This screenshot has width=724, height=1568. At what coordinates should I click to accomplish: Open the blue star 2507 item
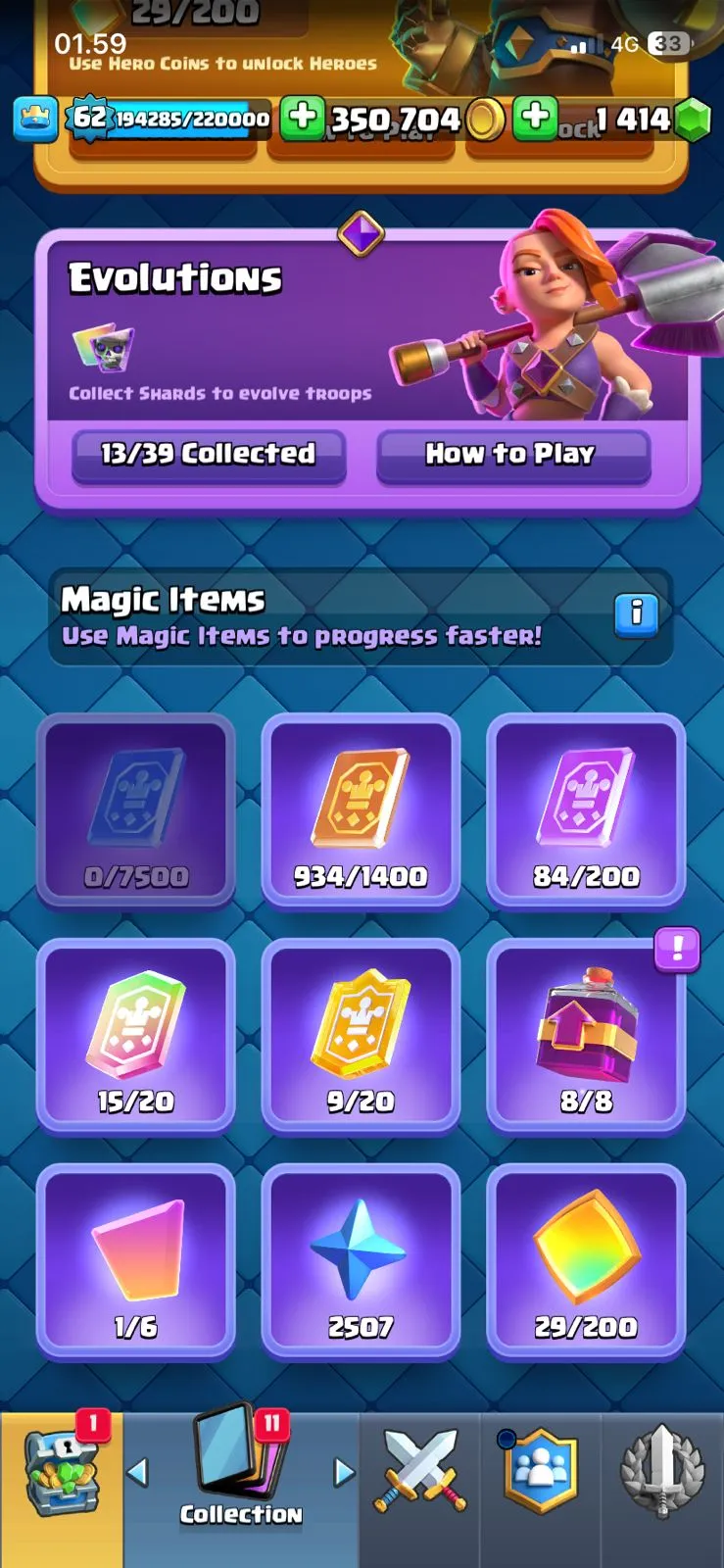[x=361, y=1261]
